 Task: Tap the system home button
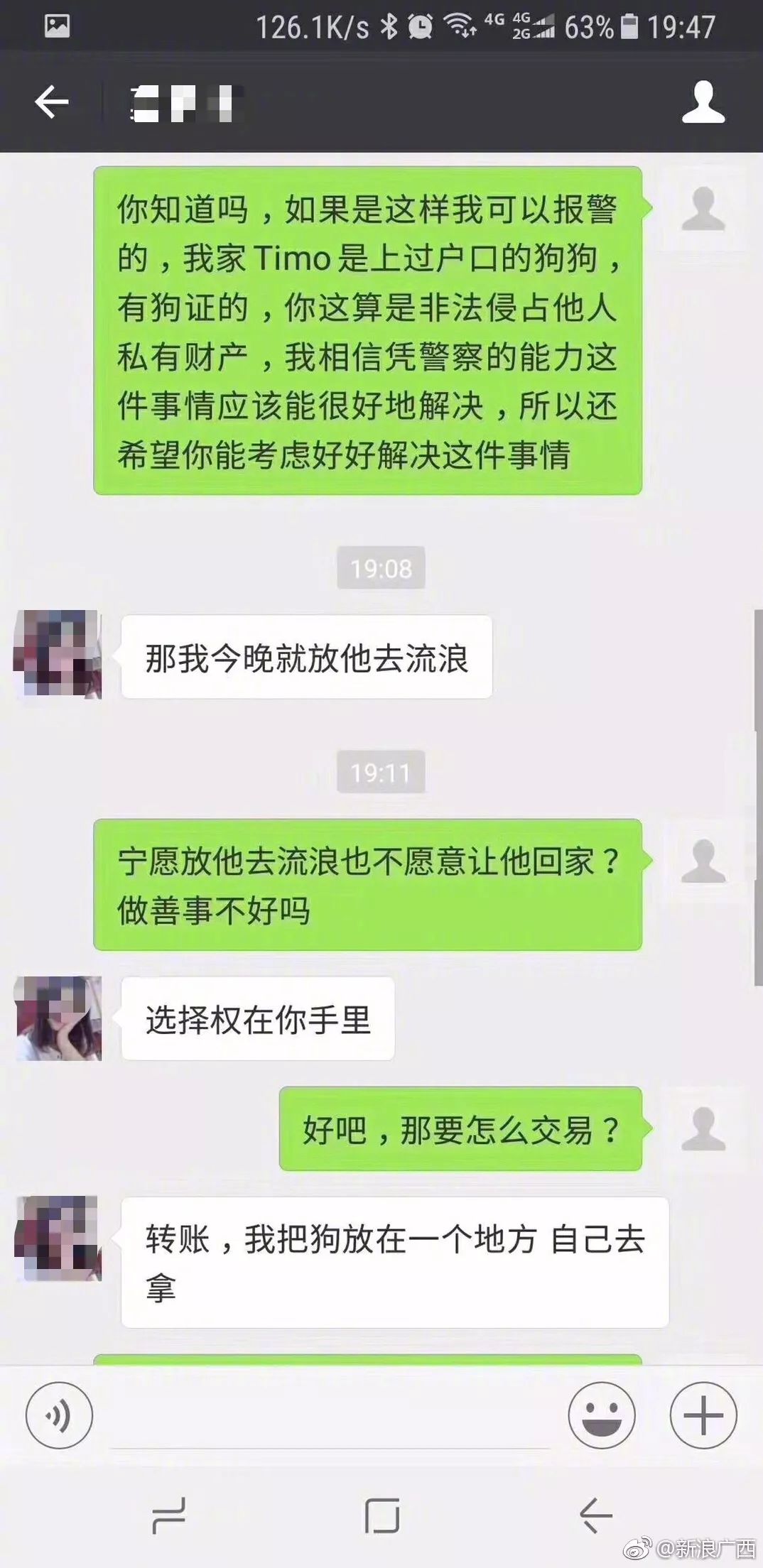(x=381, y=1516)
